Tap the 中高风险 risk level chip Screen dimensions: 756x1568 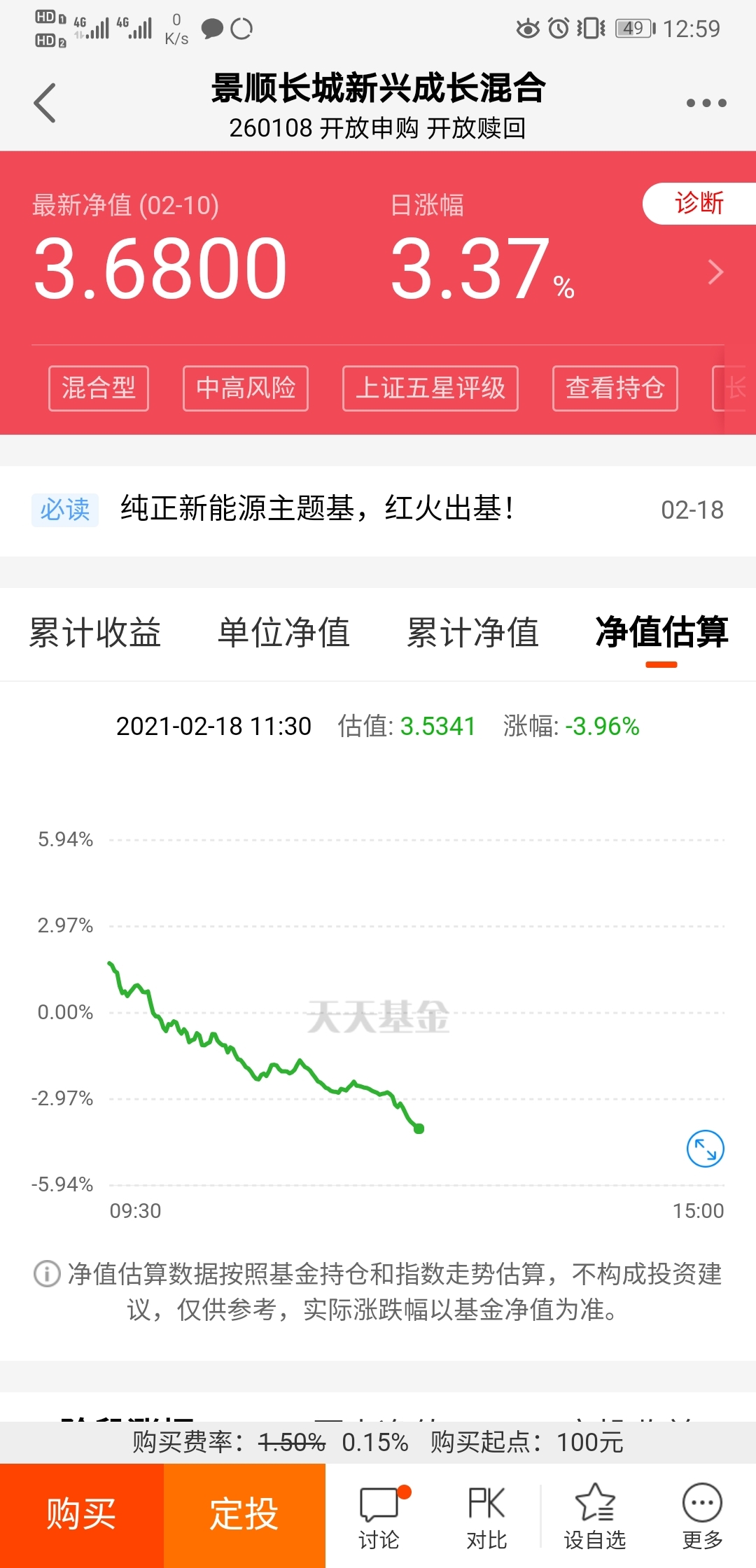pyautogui.click(x=246, y=388)
